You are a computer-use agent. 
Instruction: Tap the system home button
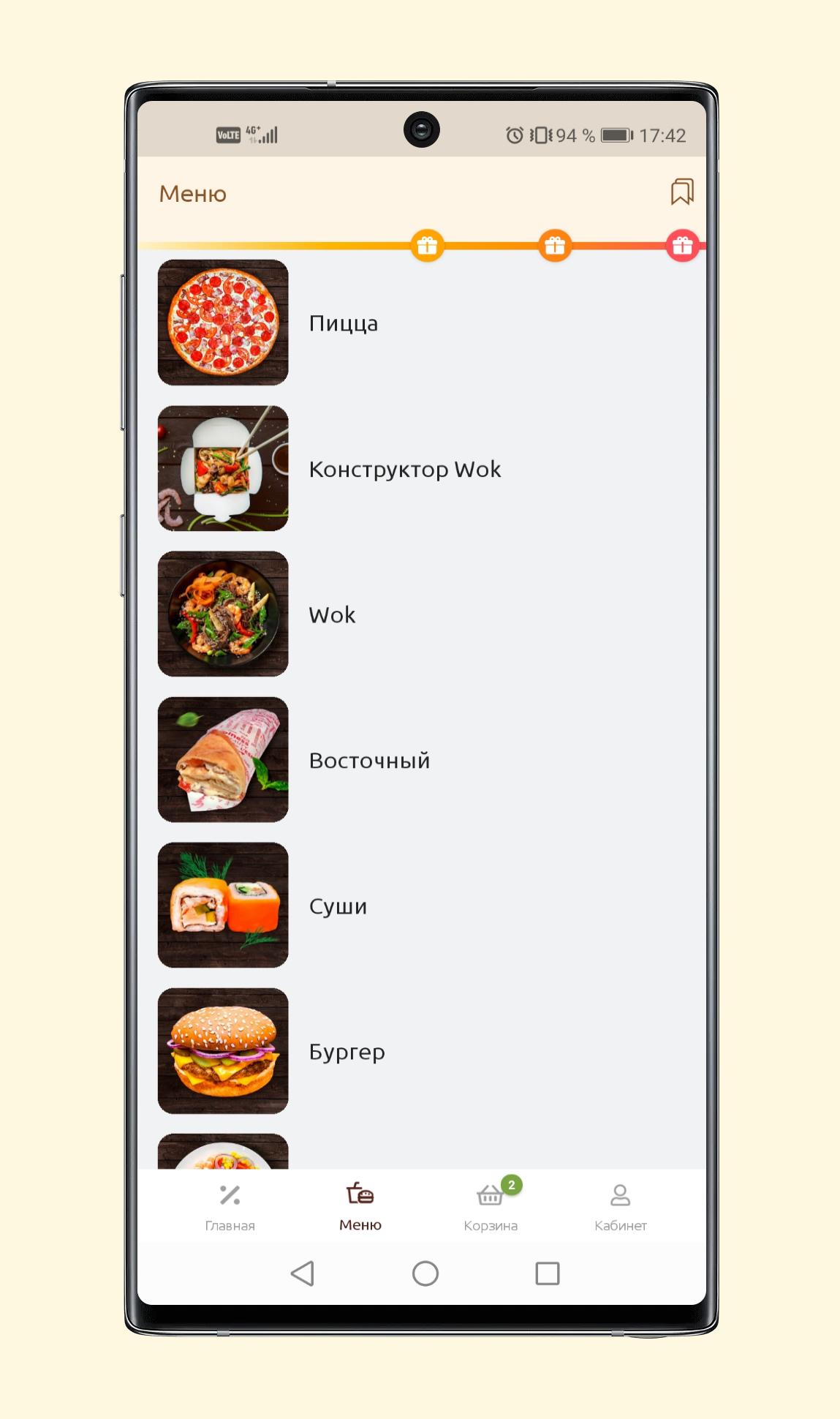point(425,1273)
